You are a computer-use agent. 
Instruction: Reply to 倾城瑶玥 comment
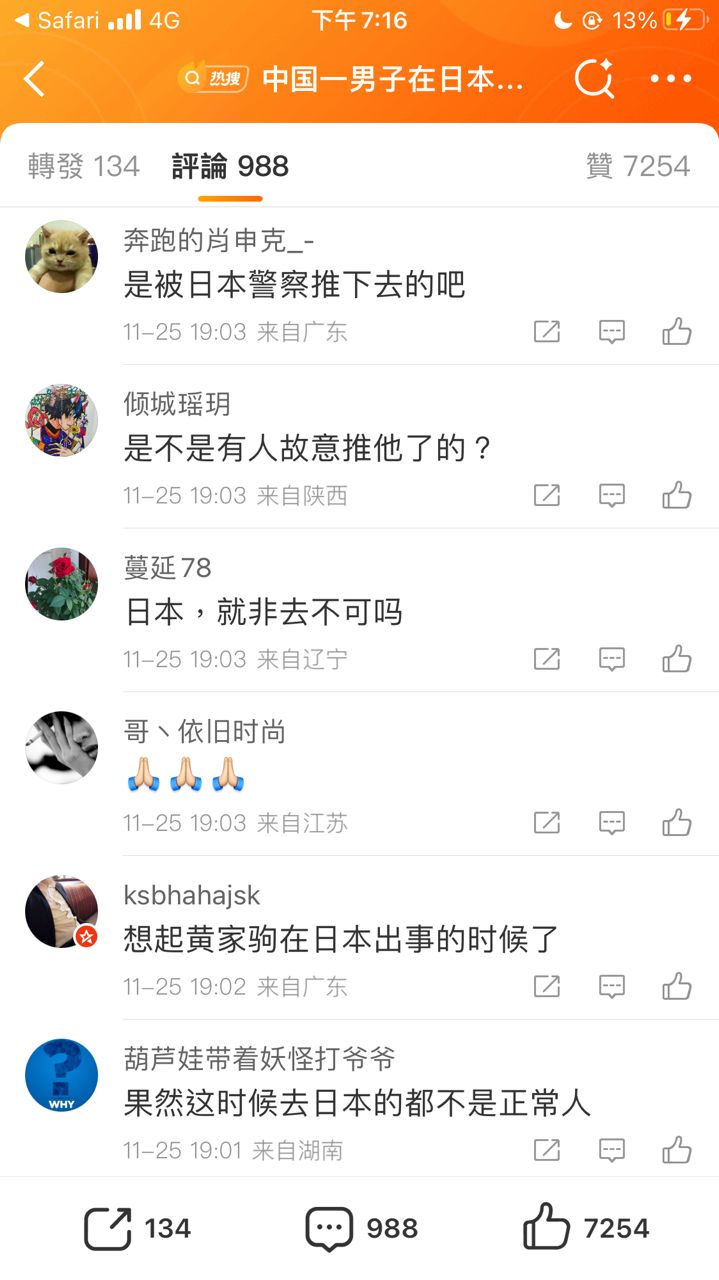pyautogui.click(x=612, y=495)
